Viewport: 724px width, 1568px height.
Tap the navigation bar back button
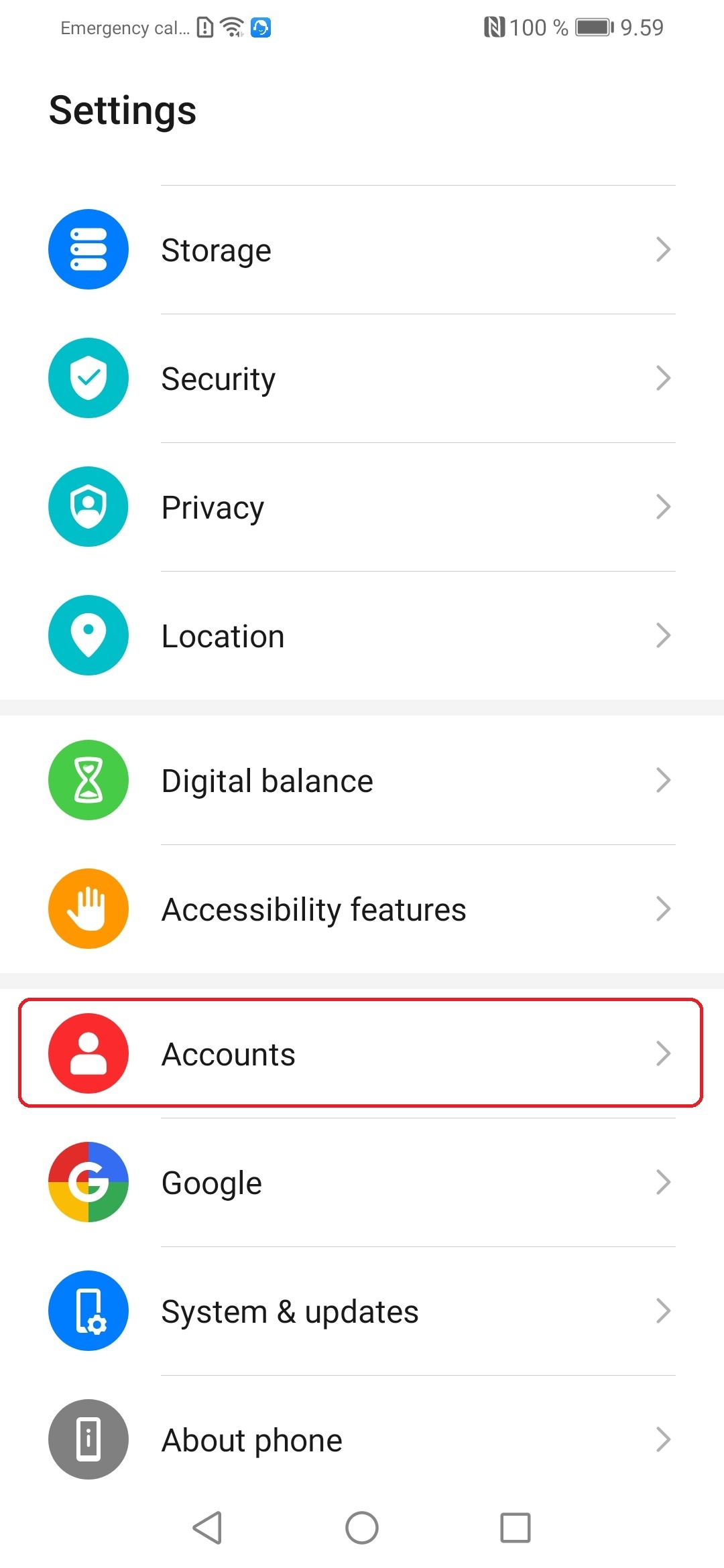coord(207,1528)
